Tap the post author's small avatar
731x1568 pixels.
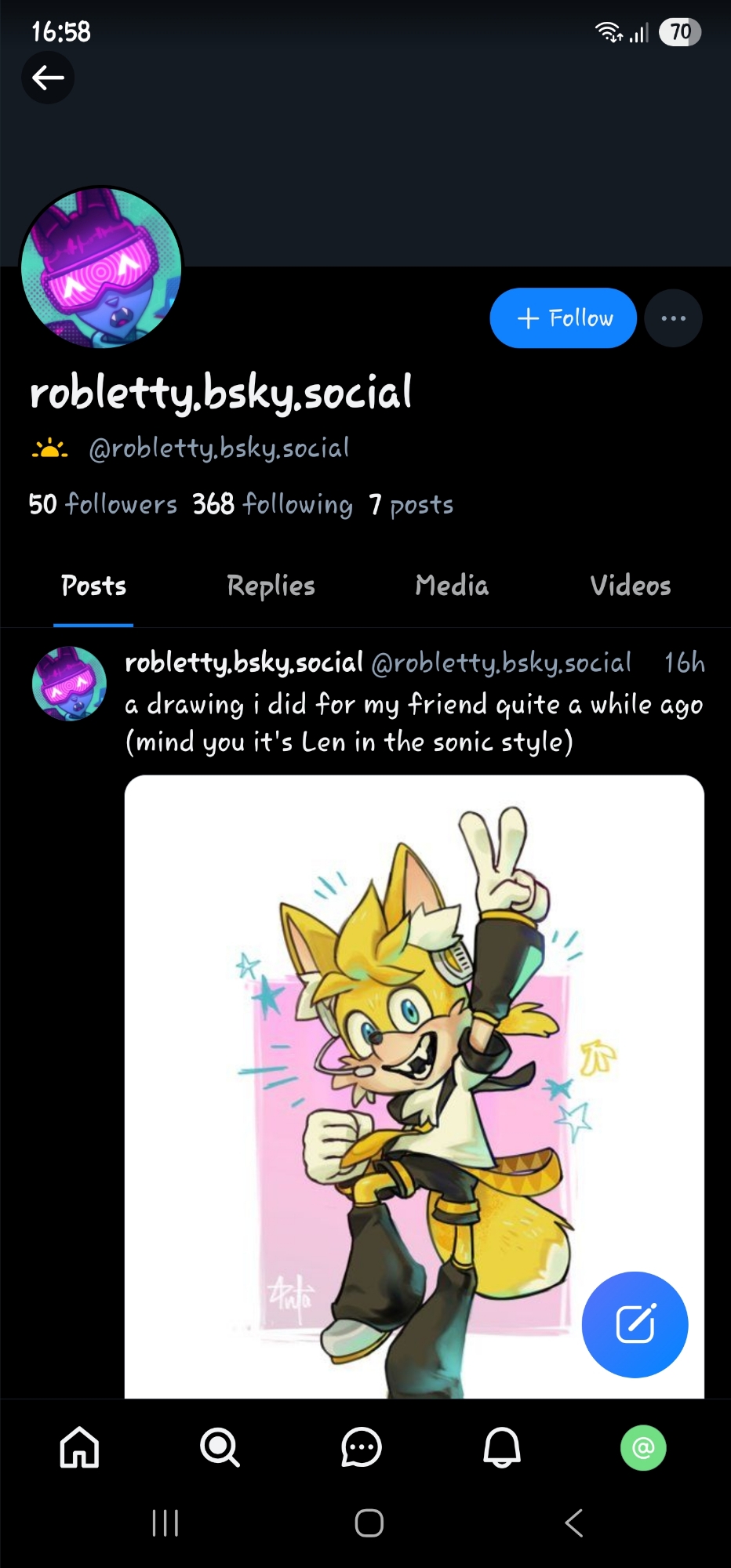69,684
